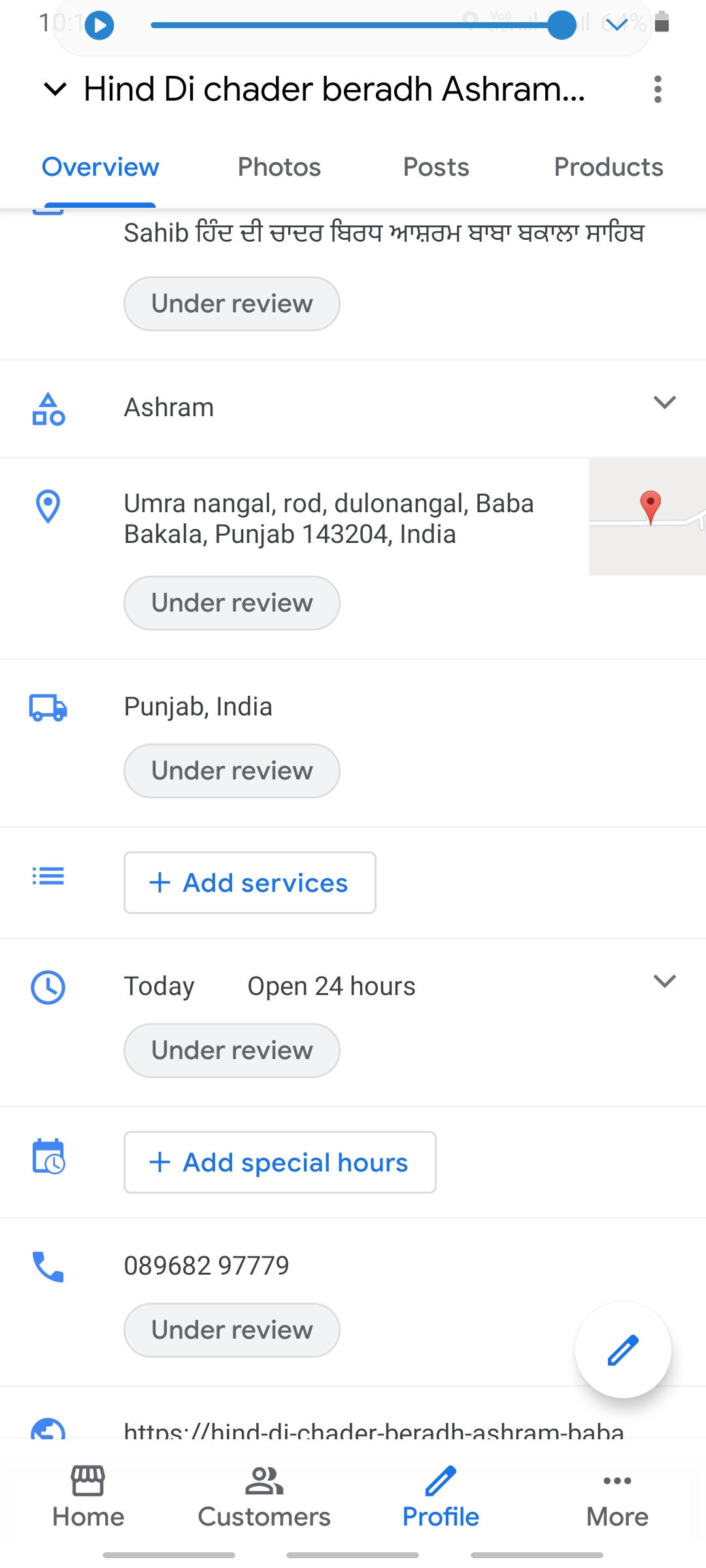Tap Add special hours button

coord(280,1162)
